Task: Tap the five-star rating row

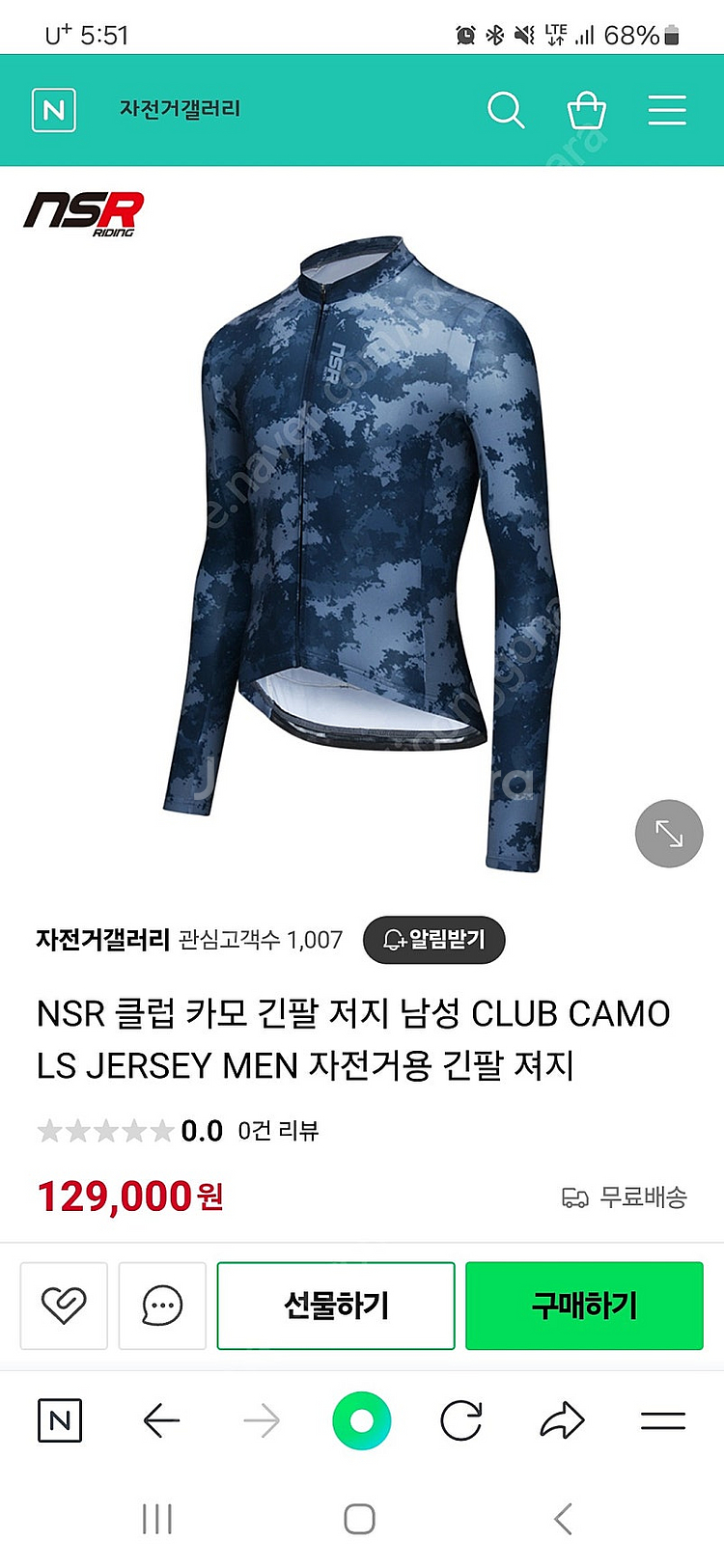Action: coord(104,1130)
